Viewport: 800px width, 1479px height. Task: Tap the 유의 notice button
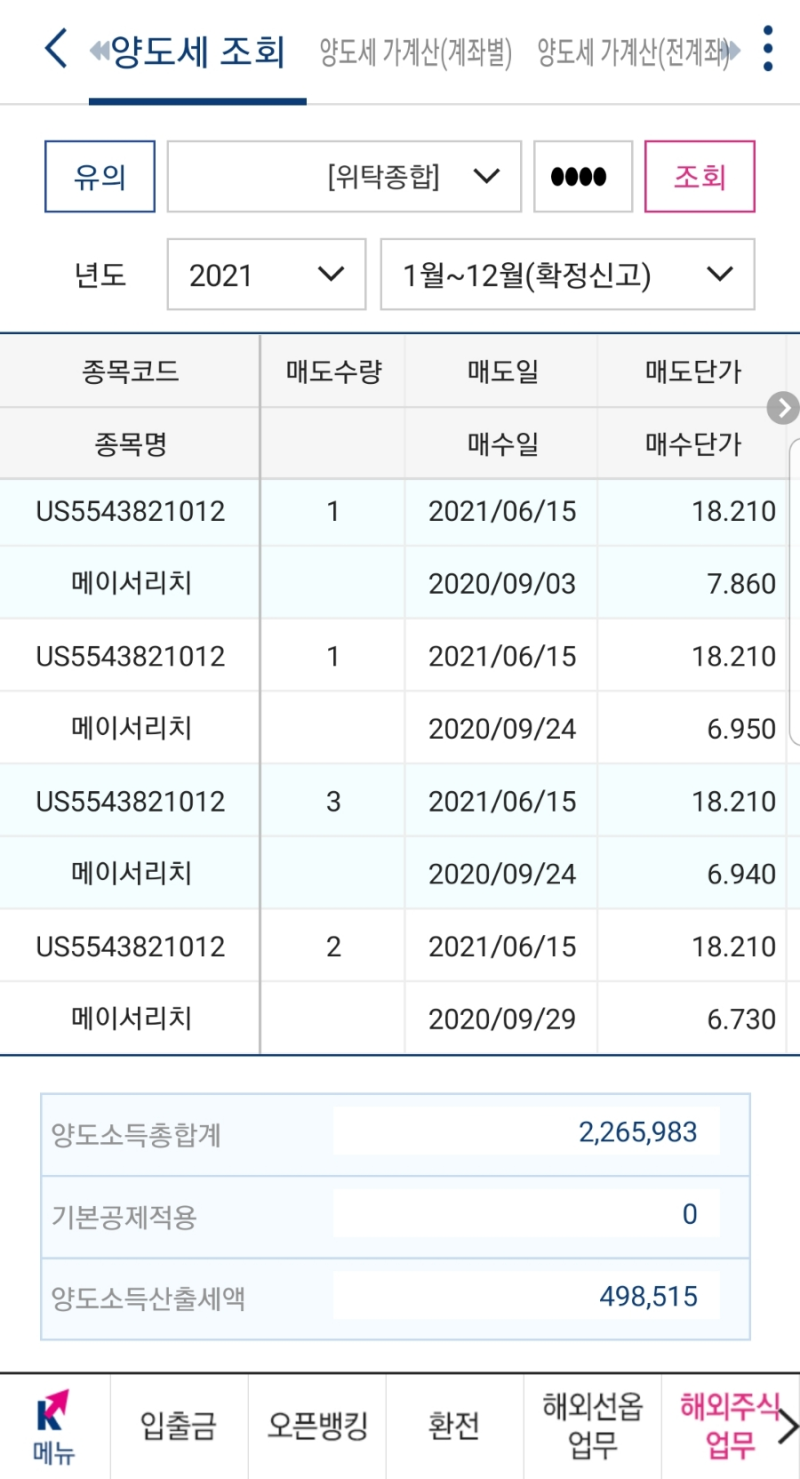(x=100, y=177)
